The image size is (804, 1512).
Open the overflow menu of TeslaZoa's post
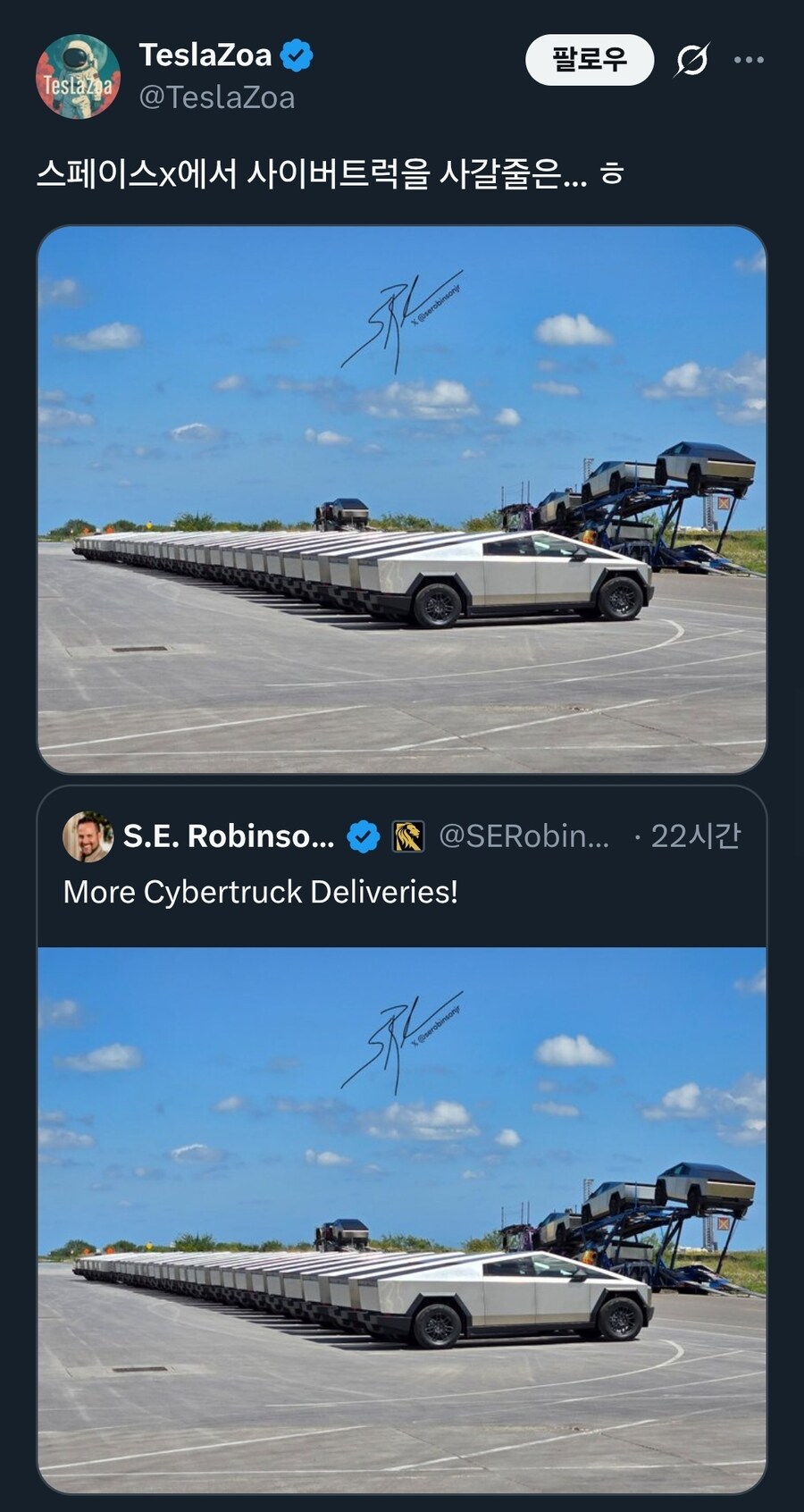click(748, 60)
